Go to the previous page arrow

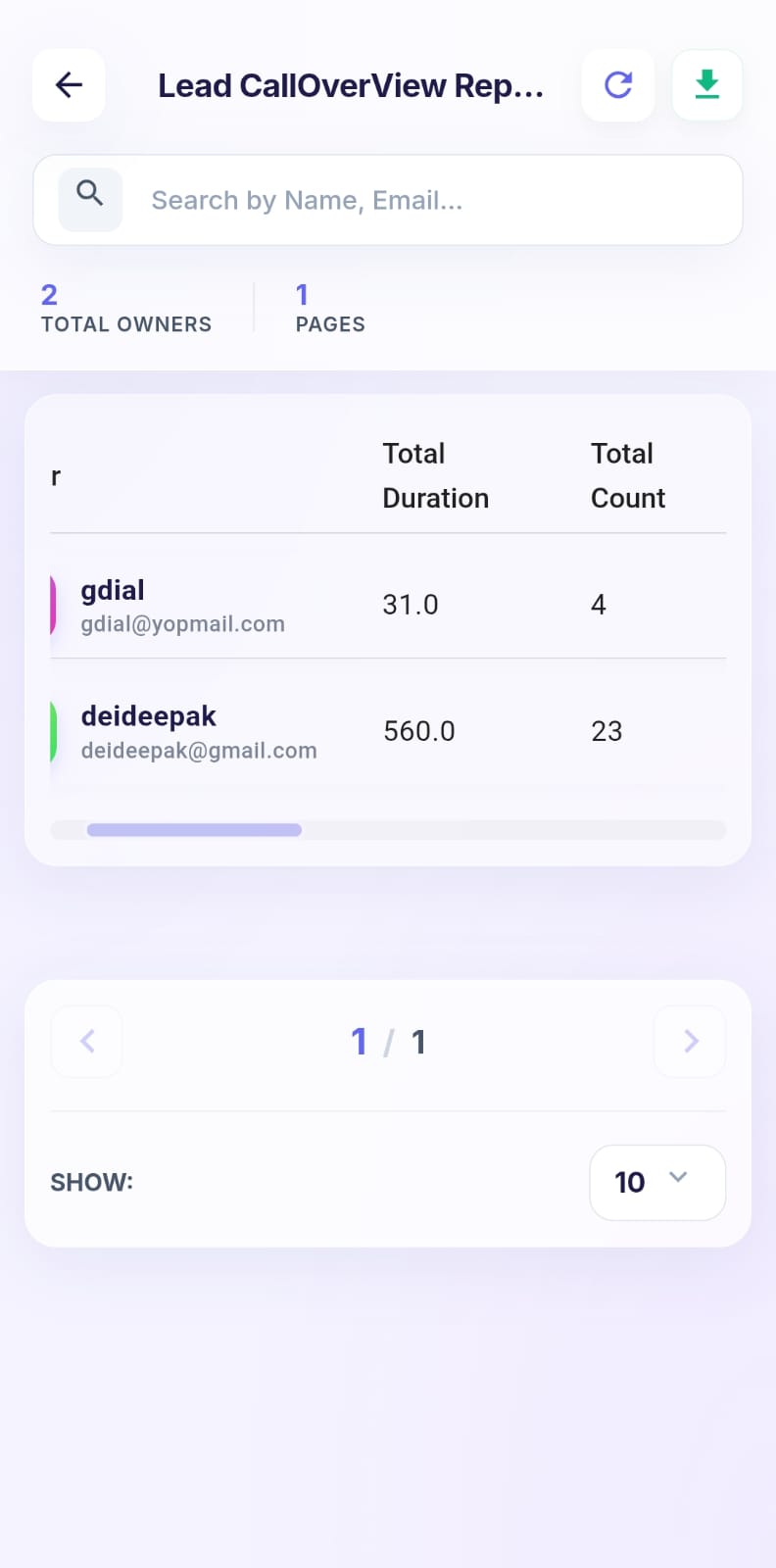click(86, 1042)
